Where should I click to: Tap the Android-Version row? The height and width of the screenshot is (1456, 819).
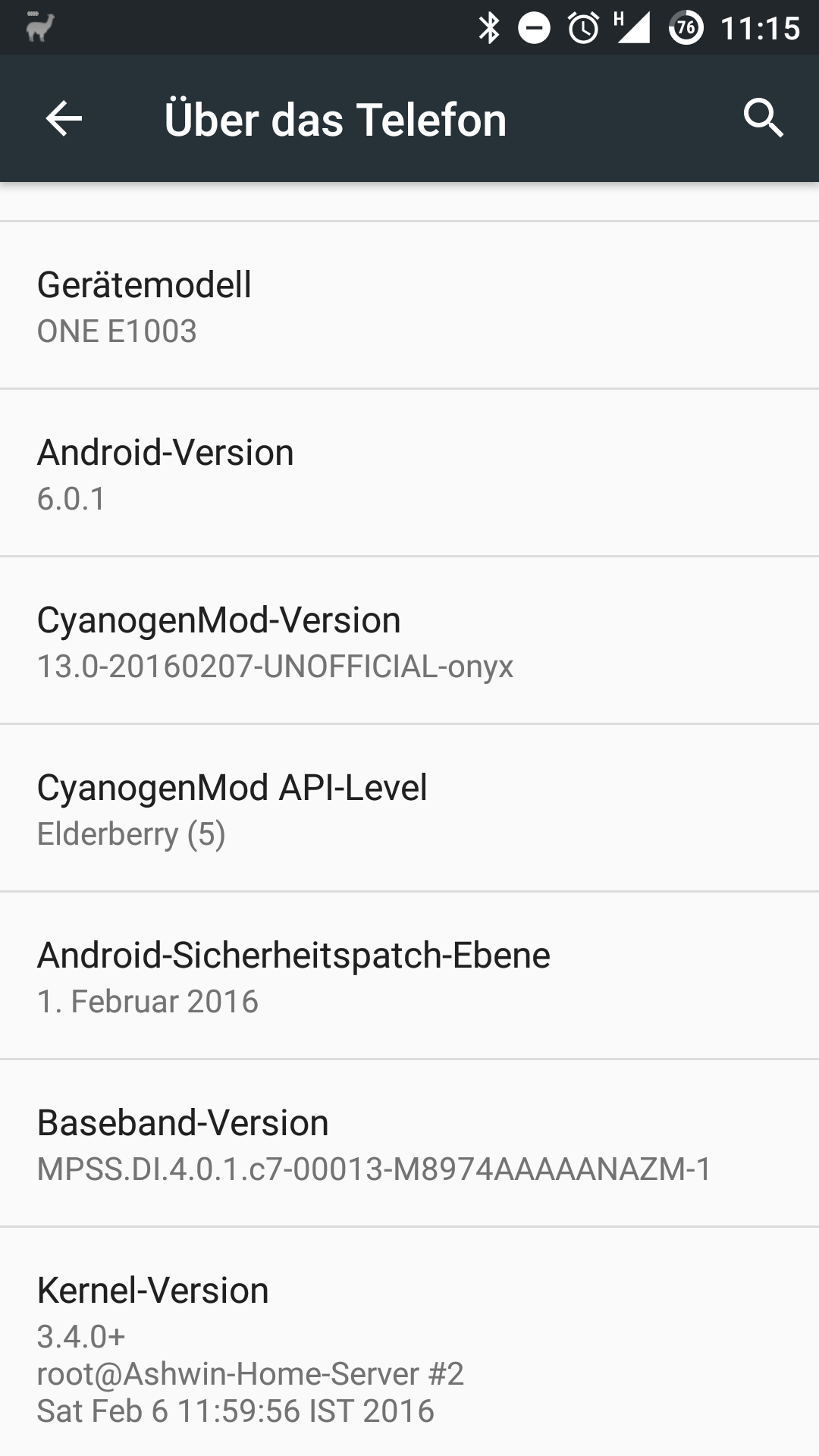pyautogui.click(x=409, y=473)
